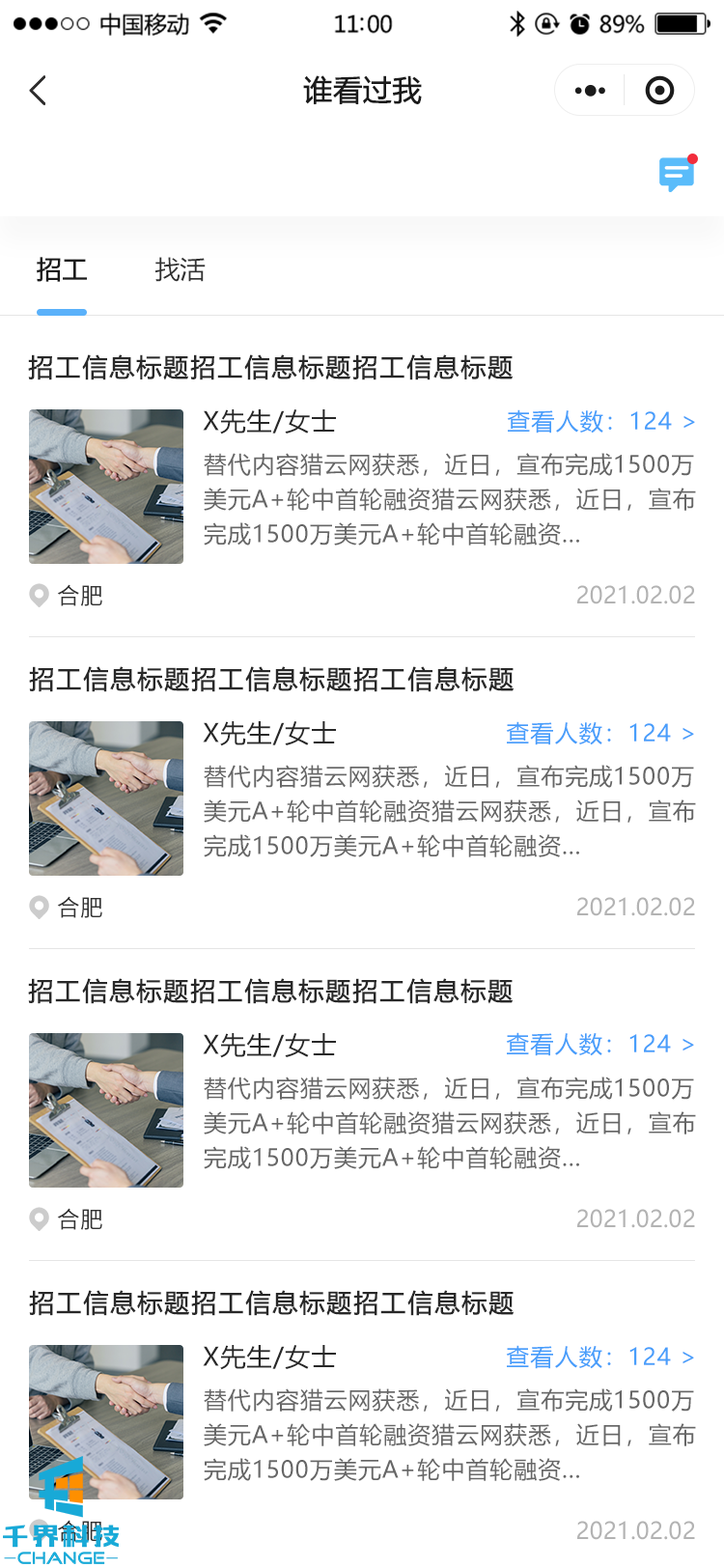The image size is (724, 1568).
Task: Go back from the 谁看过我 page
Action: pyautogui.click(x=39, y=92)
